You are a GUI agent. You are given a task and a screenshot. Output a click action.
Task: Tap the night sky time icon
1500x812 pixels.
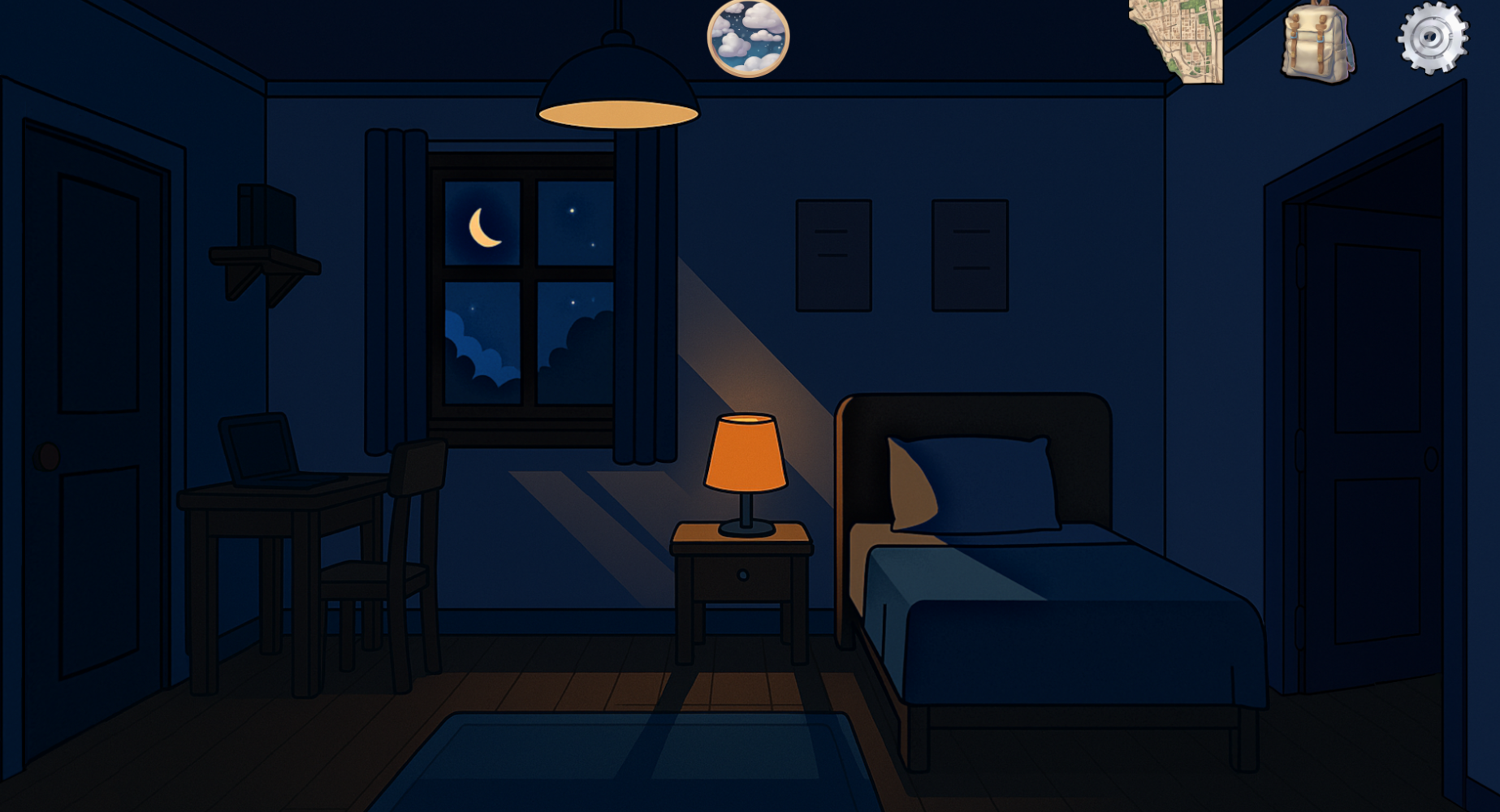click(748, 37)
